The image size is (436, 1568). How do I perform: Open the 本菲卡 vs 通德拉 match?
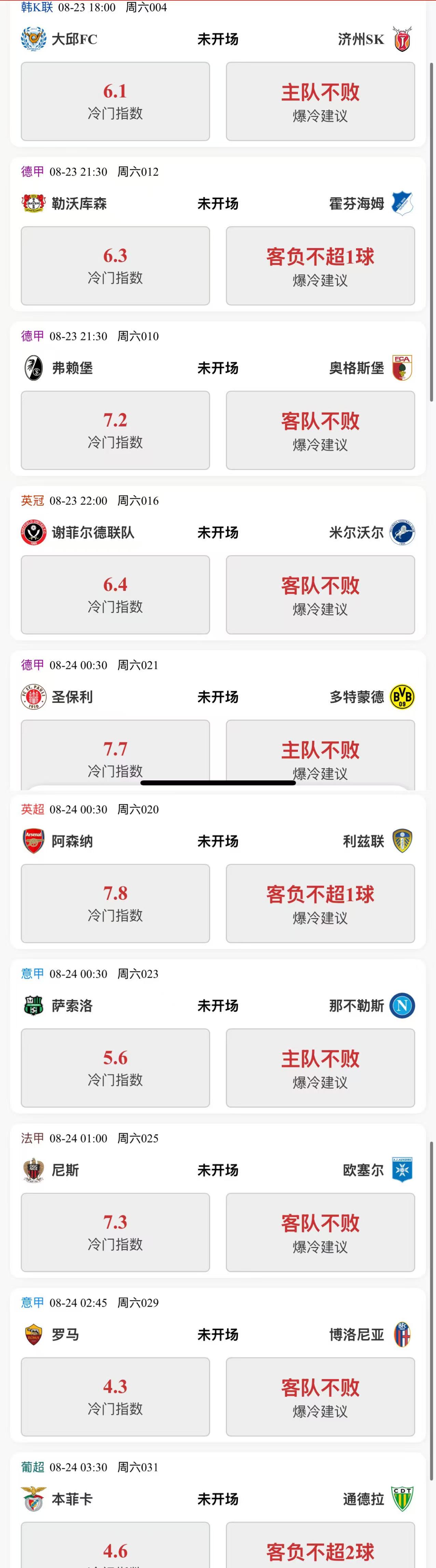coord(217,1499)
